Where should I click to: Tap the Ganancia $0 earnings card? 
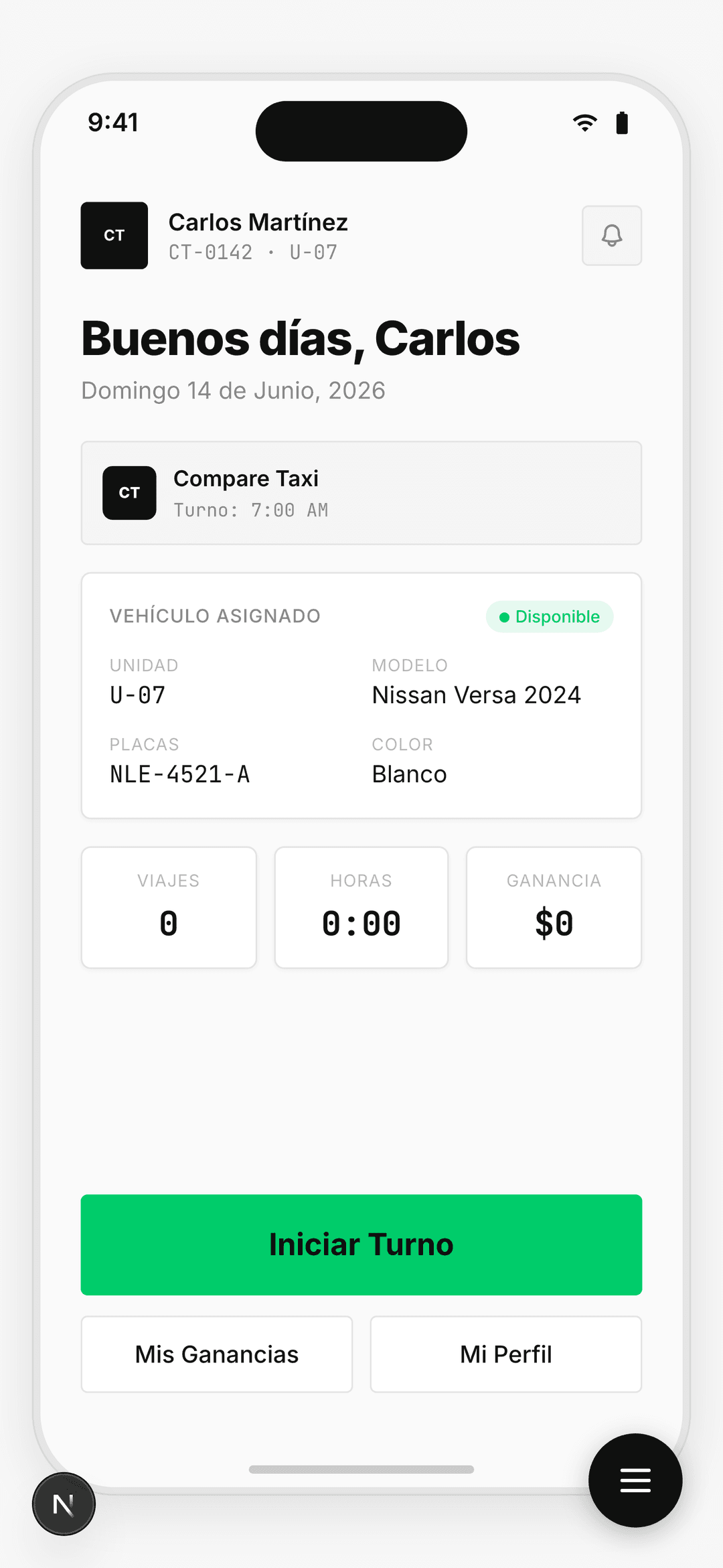(554, 907)
